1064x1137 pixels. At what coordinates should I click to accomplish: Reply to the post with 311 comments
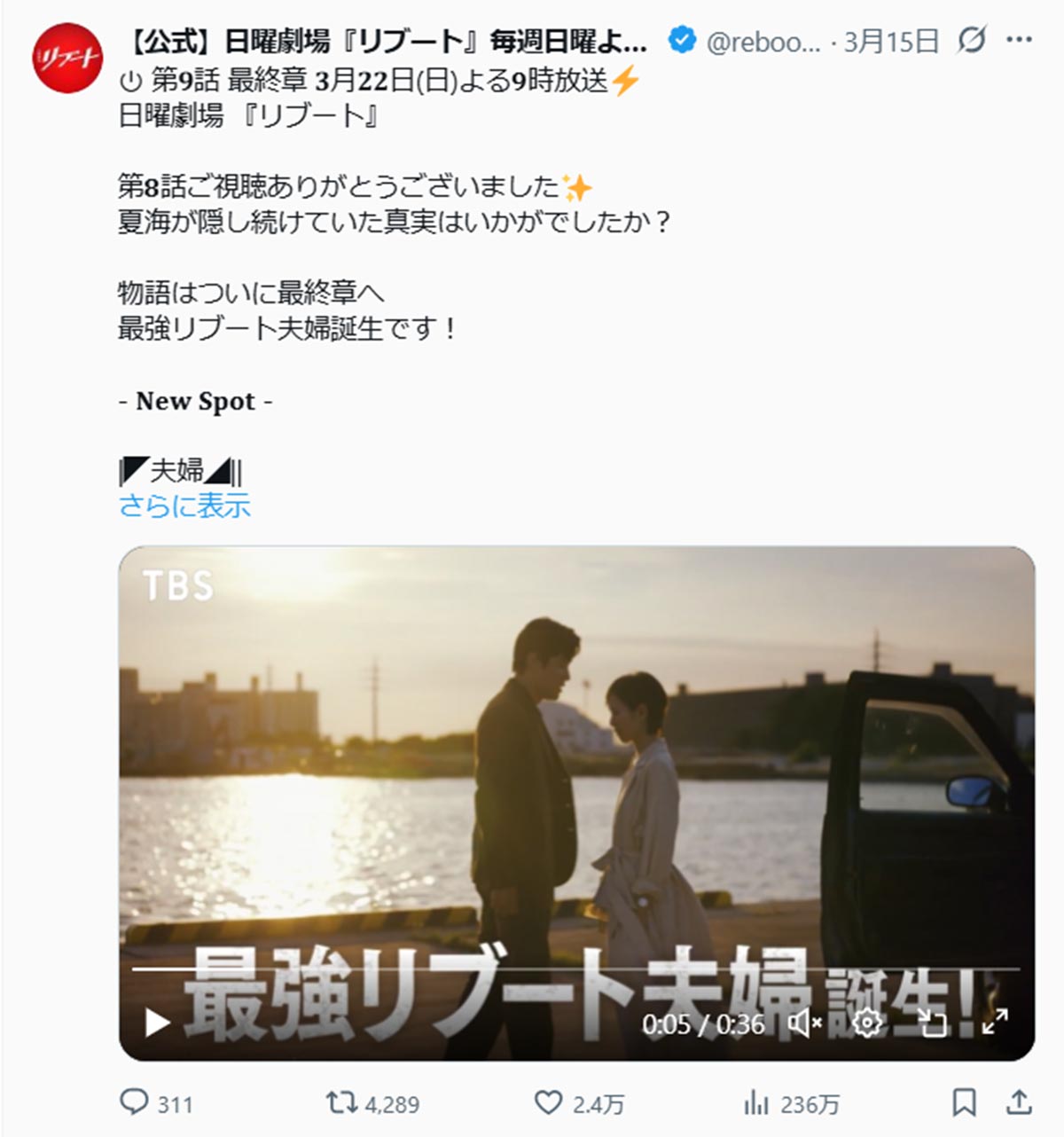pos(135,1102)
